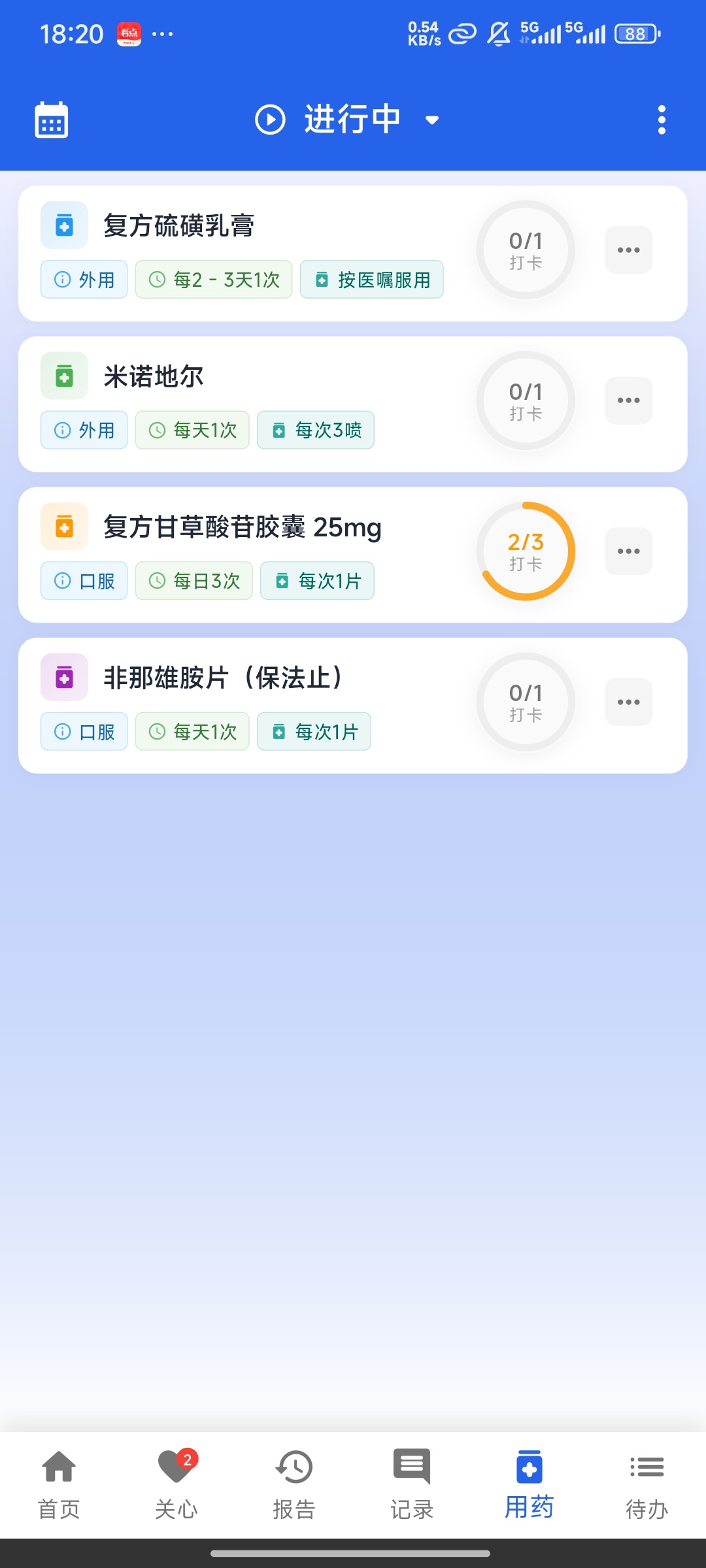This screenshot has height=1568, width=706.
Task: Open more options for 复方甘草酸苷胶囊
Action: coord(628,551)
